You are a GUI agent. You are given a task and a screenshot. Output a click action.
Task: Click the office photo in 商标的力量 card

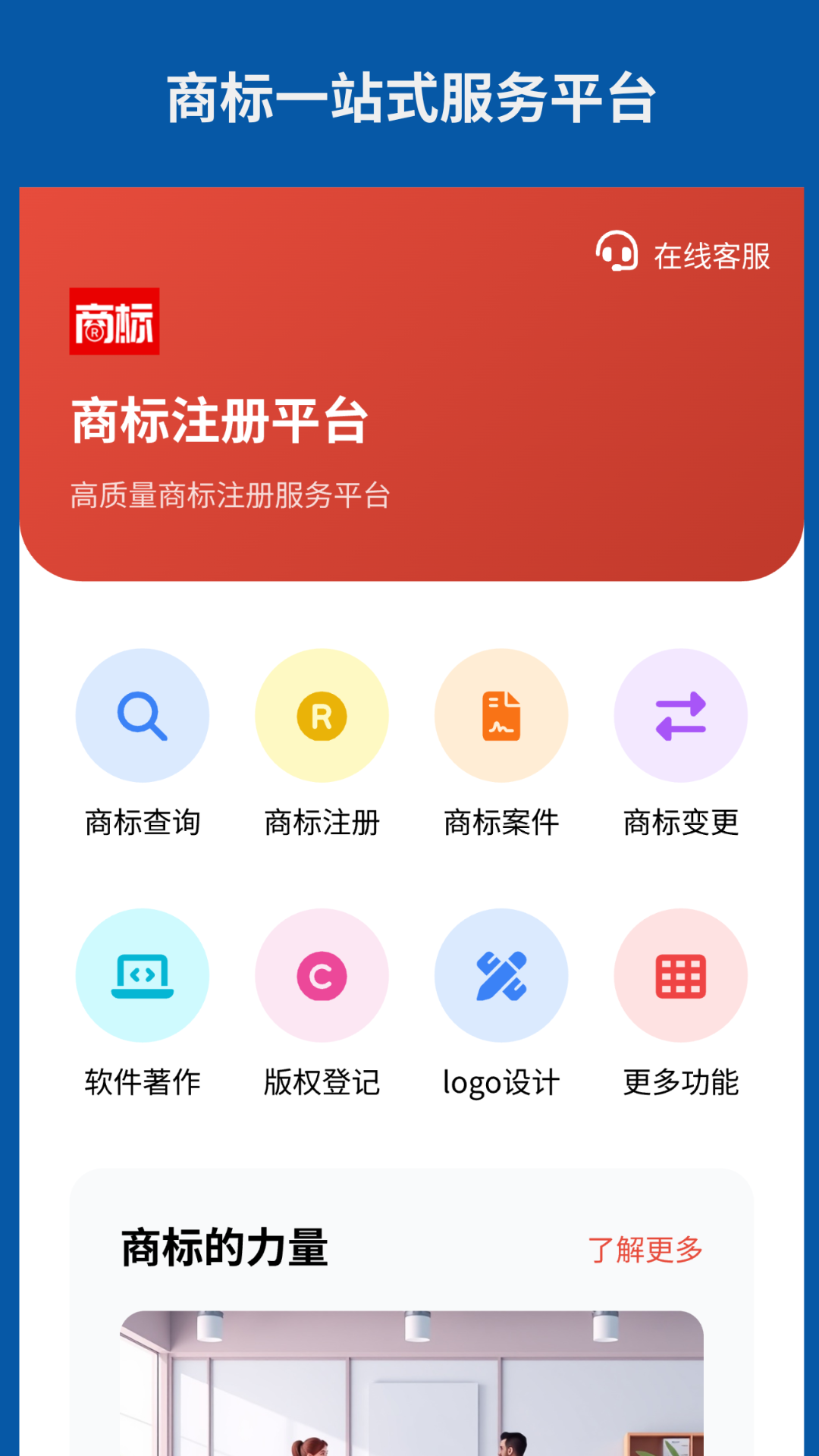coord(409,1388)
